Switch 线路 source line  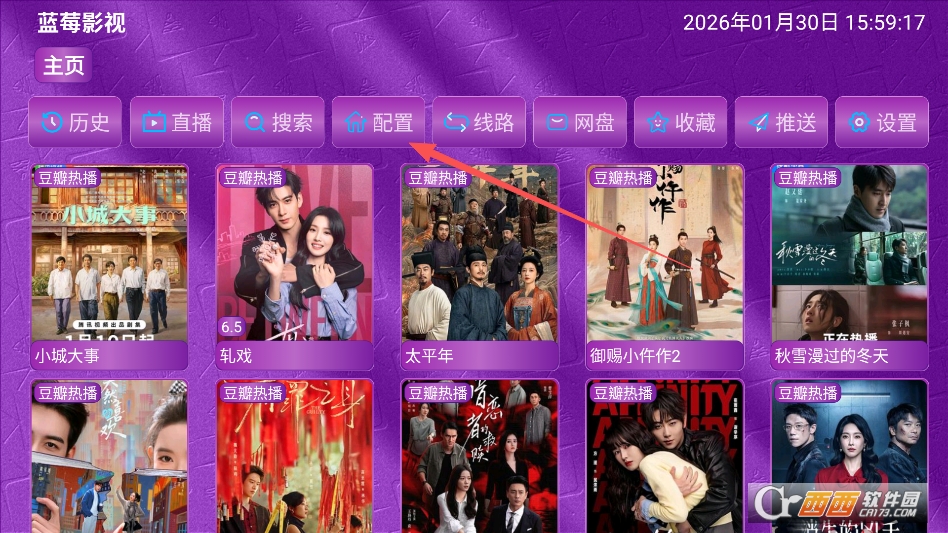479,122
